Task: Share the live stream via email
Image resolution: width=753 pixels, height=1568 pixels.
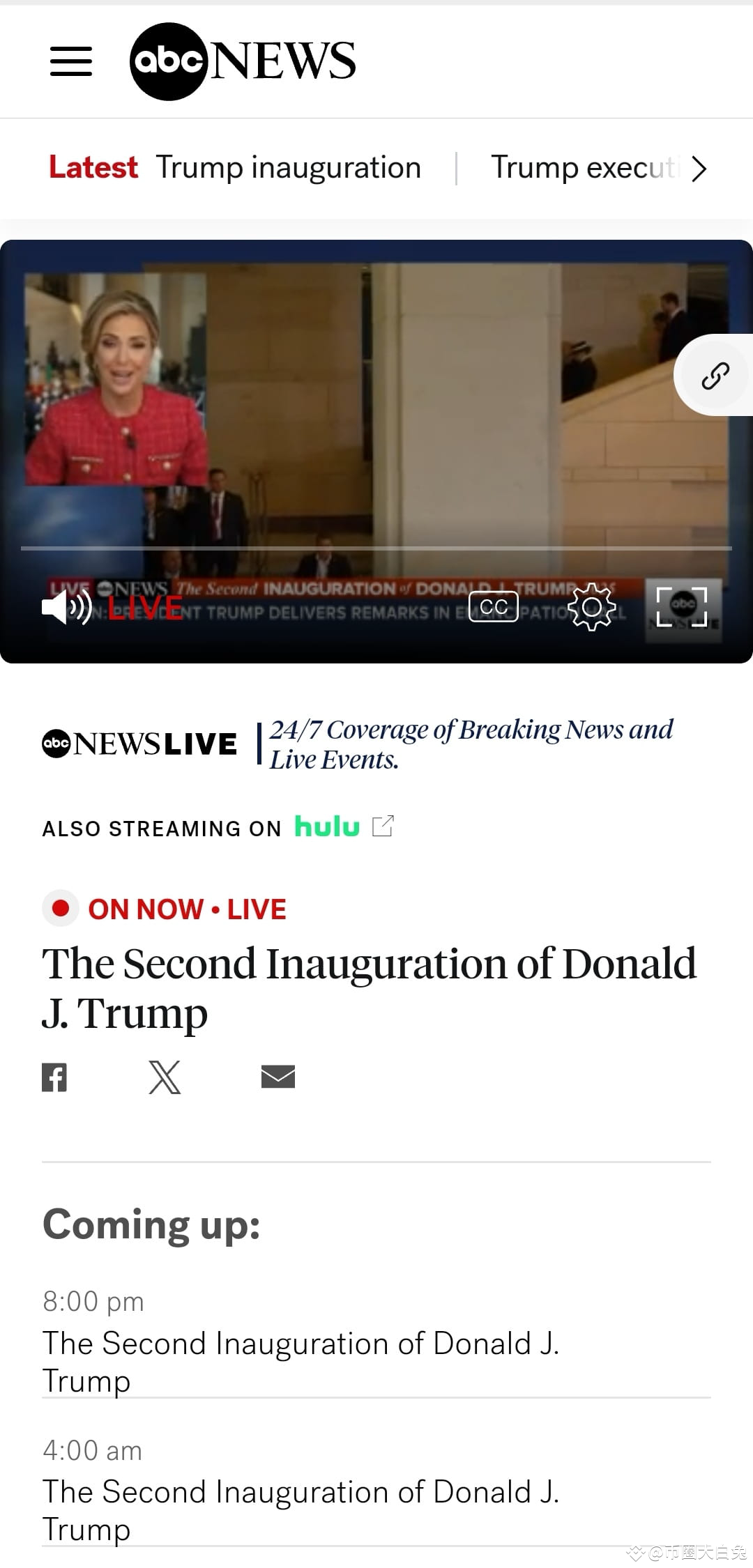Action: 277,1077
